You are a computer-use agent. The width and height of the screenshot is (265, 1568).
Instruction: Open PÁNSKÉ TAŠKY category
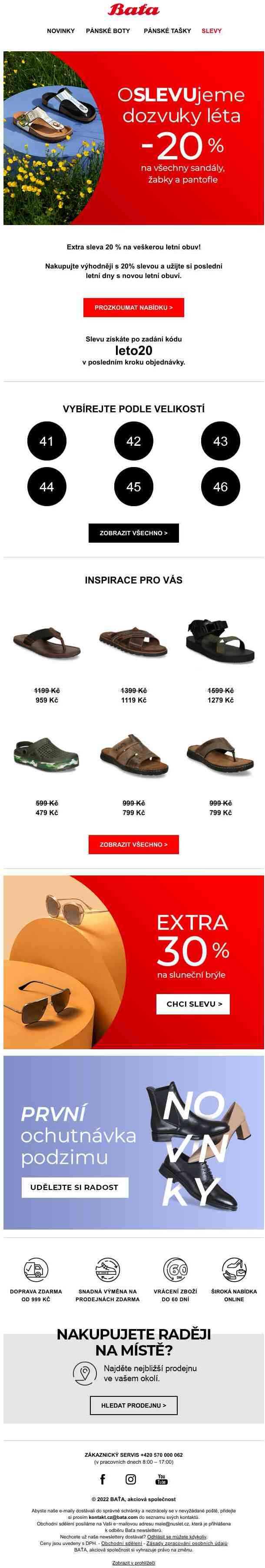(168, 30)
